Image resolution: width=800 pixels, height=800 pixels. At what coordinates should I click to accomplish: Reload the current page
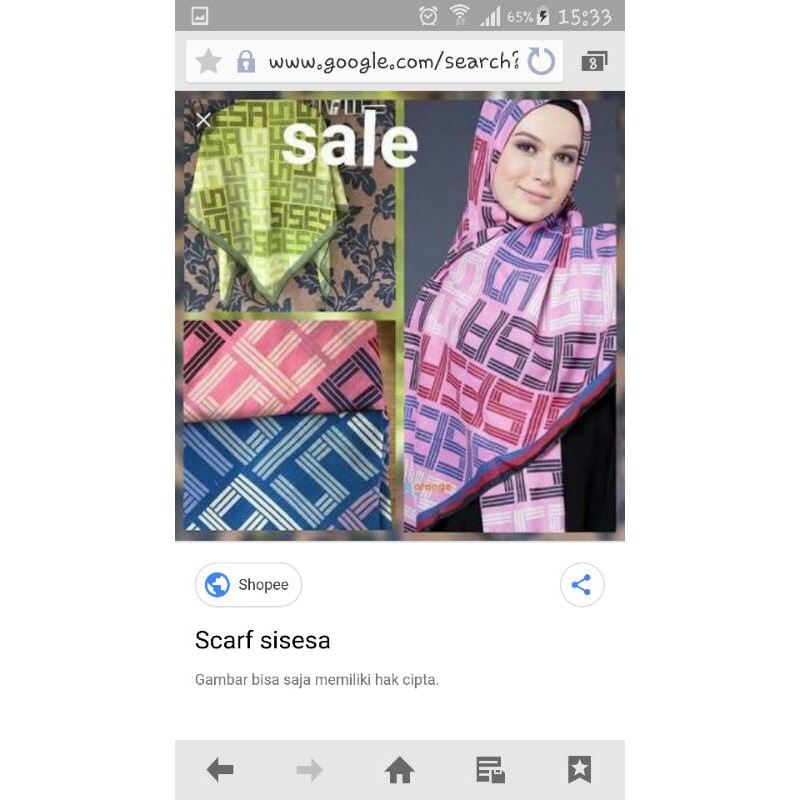coord(541,62)
